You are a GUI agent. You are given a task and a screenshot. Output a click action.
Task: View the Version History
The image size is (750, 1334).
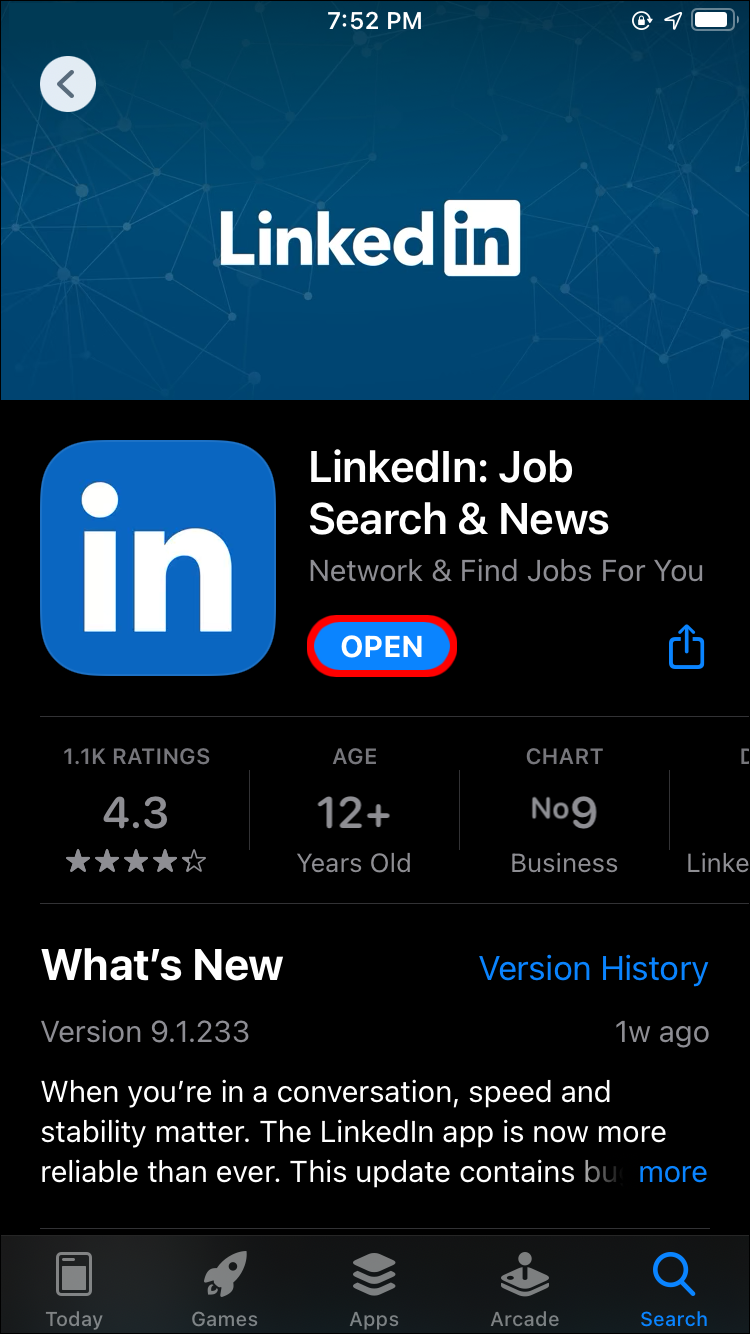(x=593, y=968)
